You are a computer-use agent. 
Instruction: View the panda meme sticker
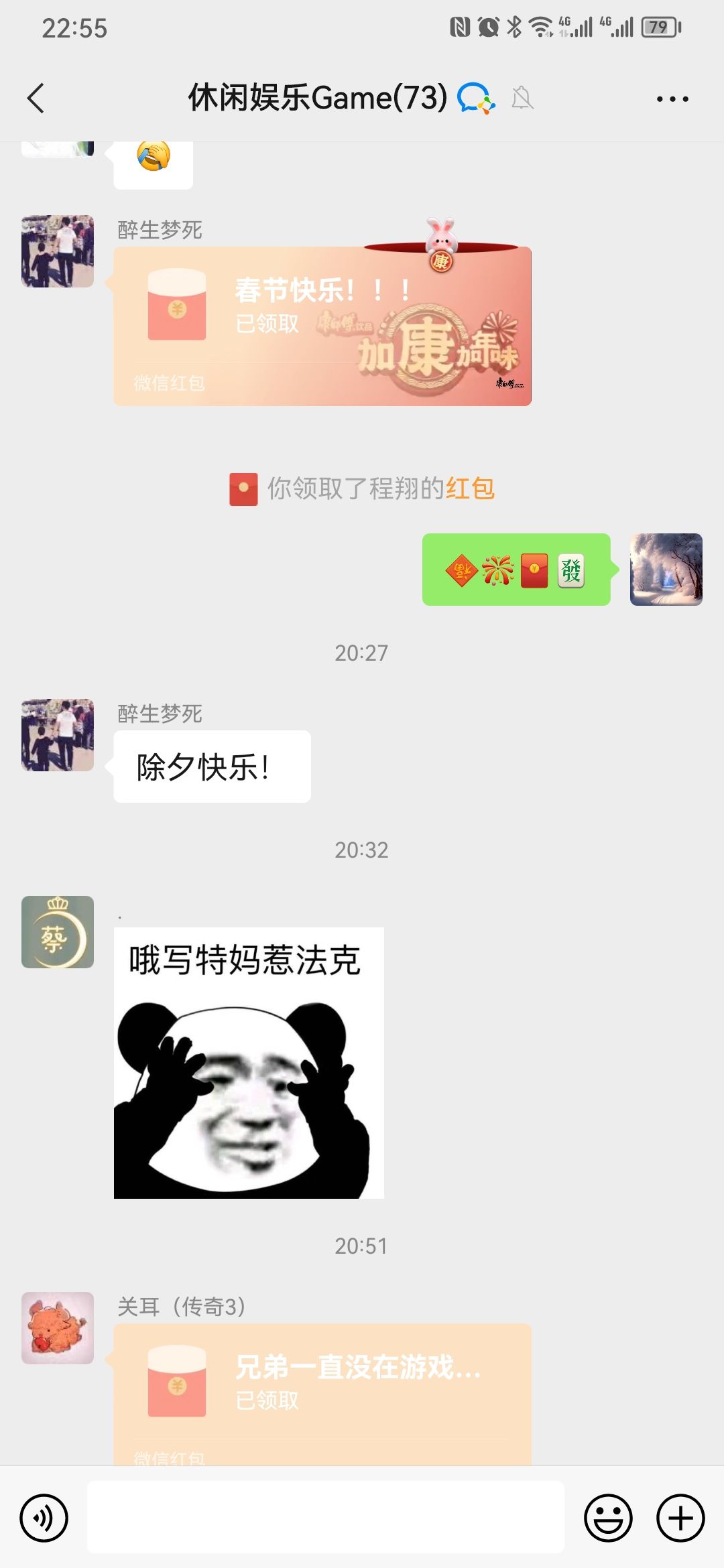point(249,1063)
